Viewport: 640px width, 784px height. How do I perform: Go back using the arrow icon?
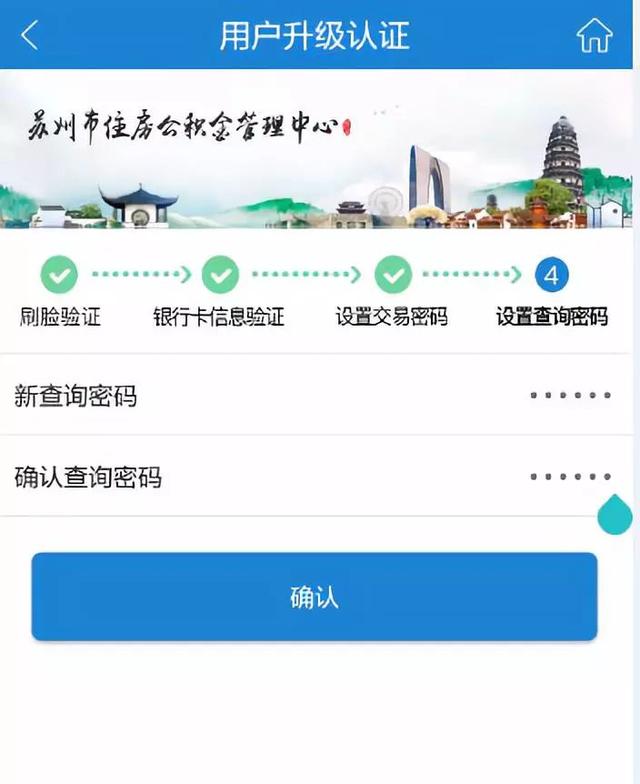point(29,36)
